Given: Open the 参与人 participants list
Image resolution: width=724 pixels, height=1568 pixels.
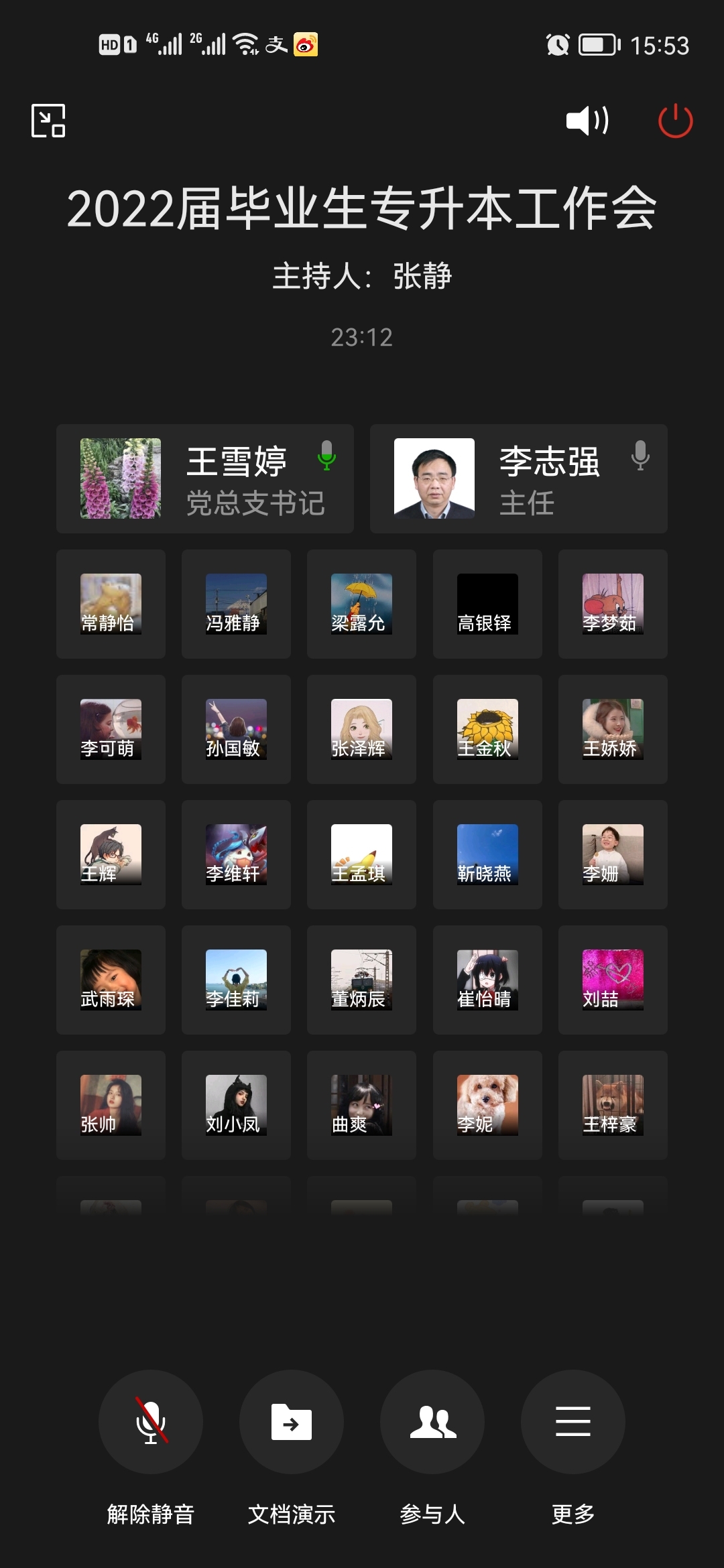Looking at the screenshot, I should 432,1422.
